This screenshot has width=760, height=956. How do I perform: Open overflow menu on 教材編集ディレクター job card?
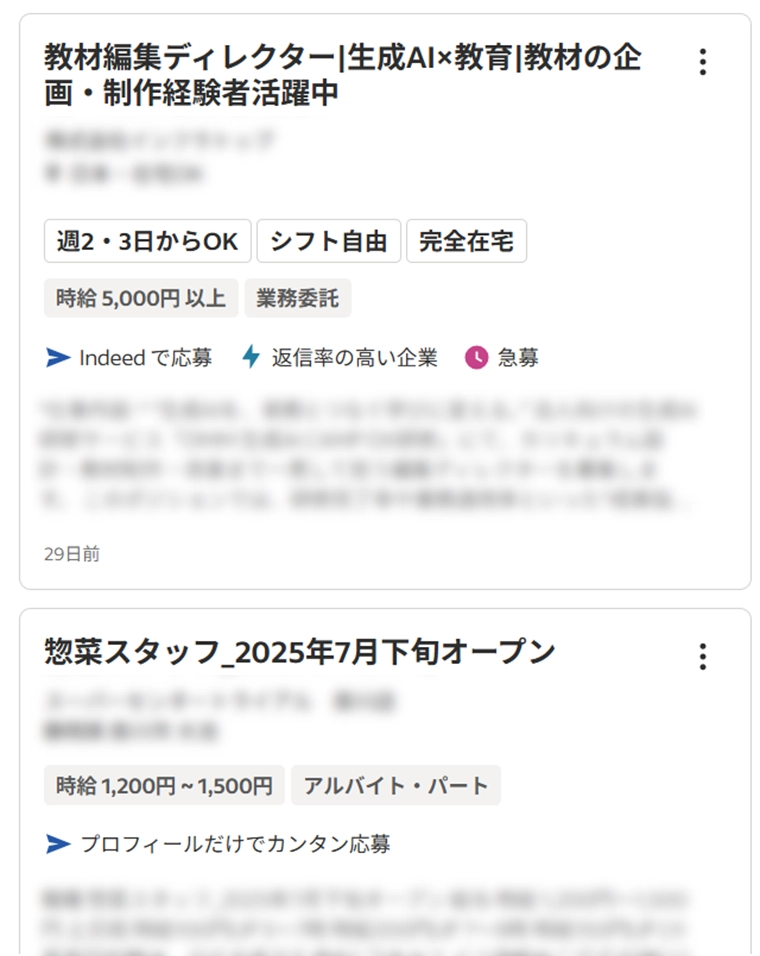coord(703,62)
